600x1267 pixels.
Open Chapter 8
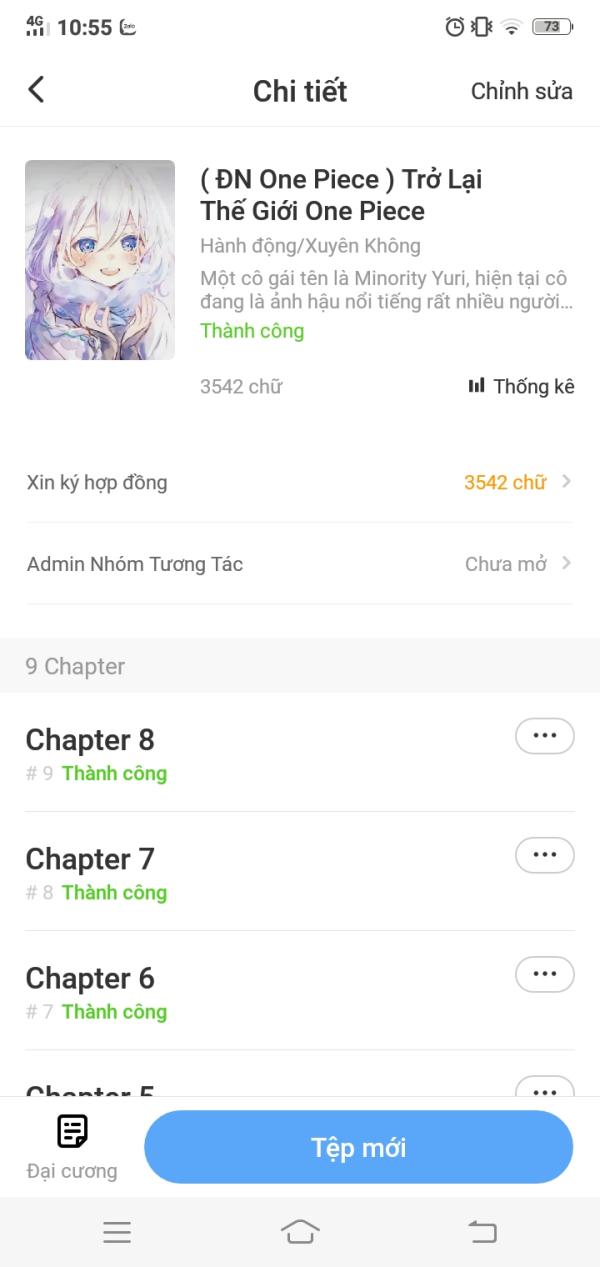pyautogui.click(x=90, y=740)
